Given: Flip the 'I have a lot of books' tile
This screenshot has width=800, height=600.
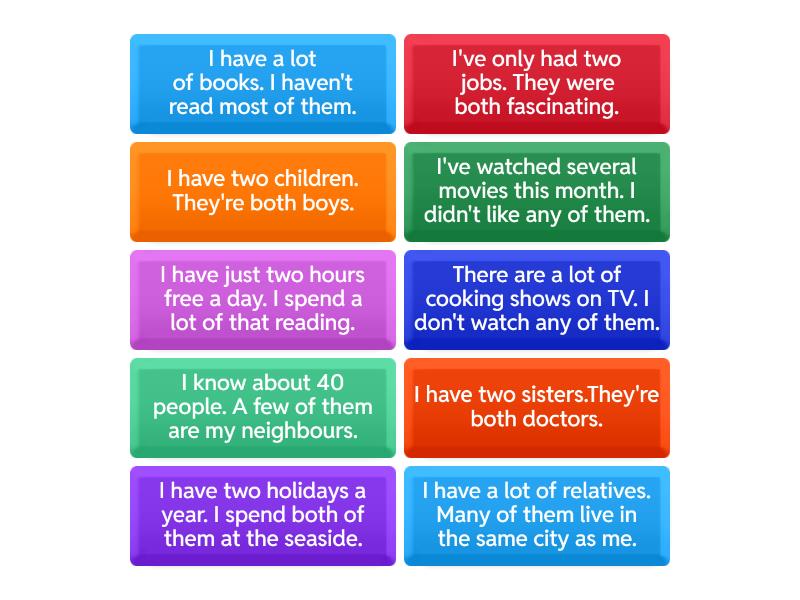Looking at the screenshot, I should pyautogui.click(x=263, y=83).
